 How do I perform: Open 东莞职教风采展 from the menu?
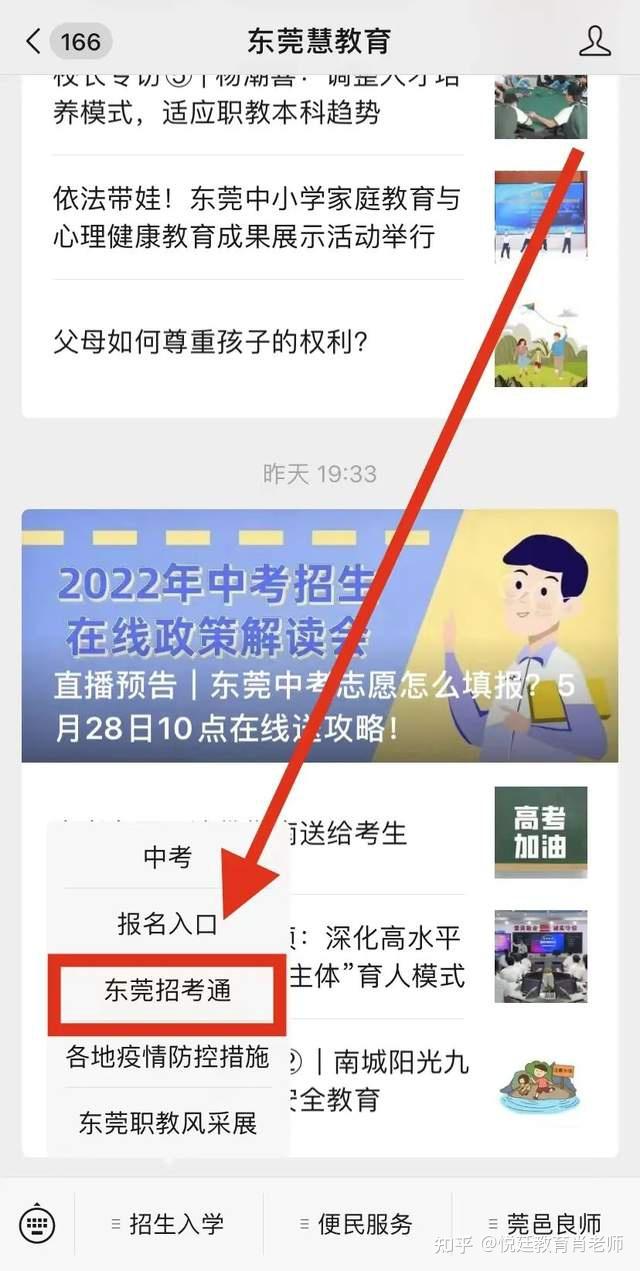(167, 1123)
